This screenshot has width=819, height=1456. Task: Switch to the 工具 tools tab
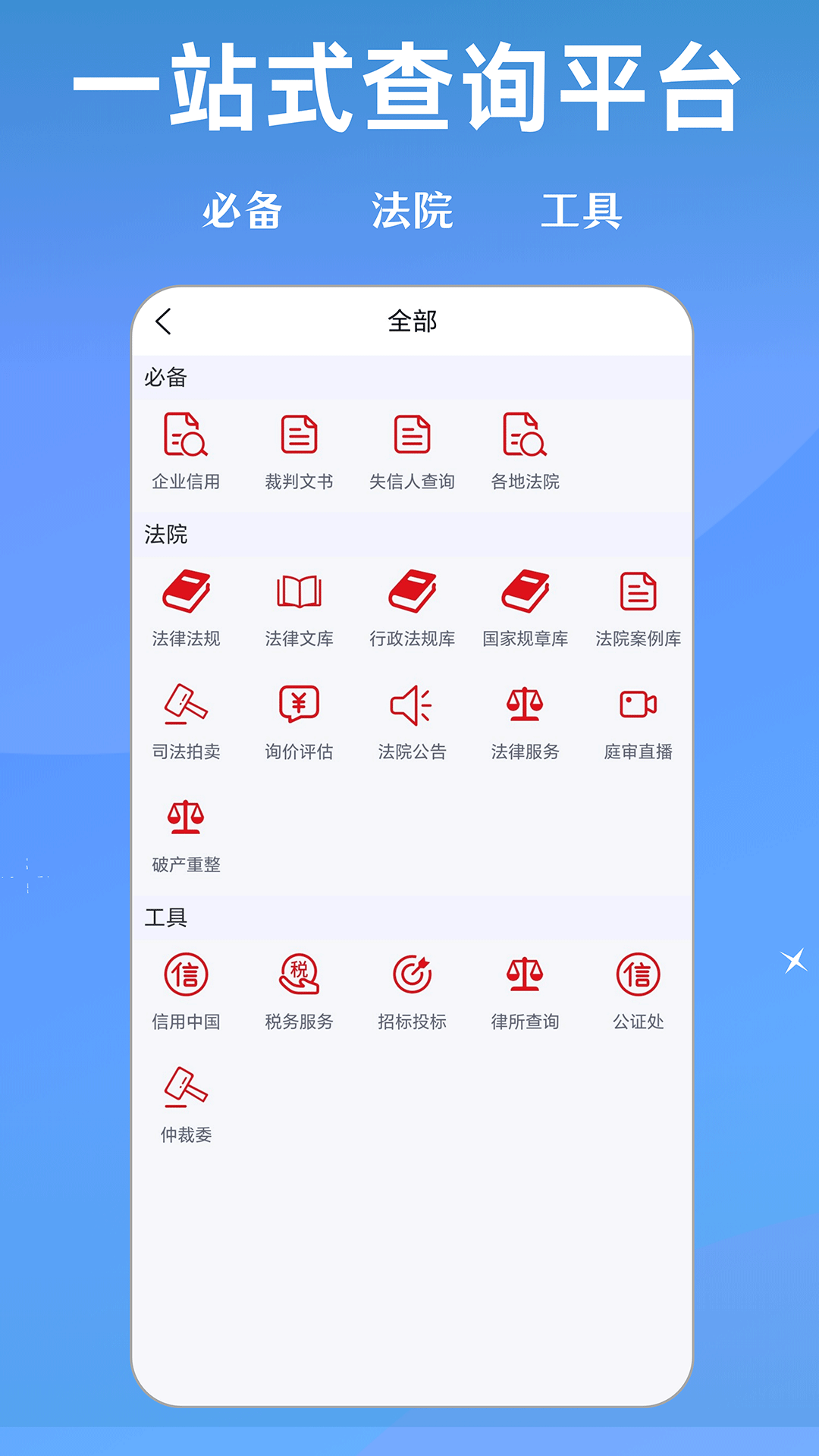coord(584,209)
